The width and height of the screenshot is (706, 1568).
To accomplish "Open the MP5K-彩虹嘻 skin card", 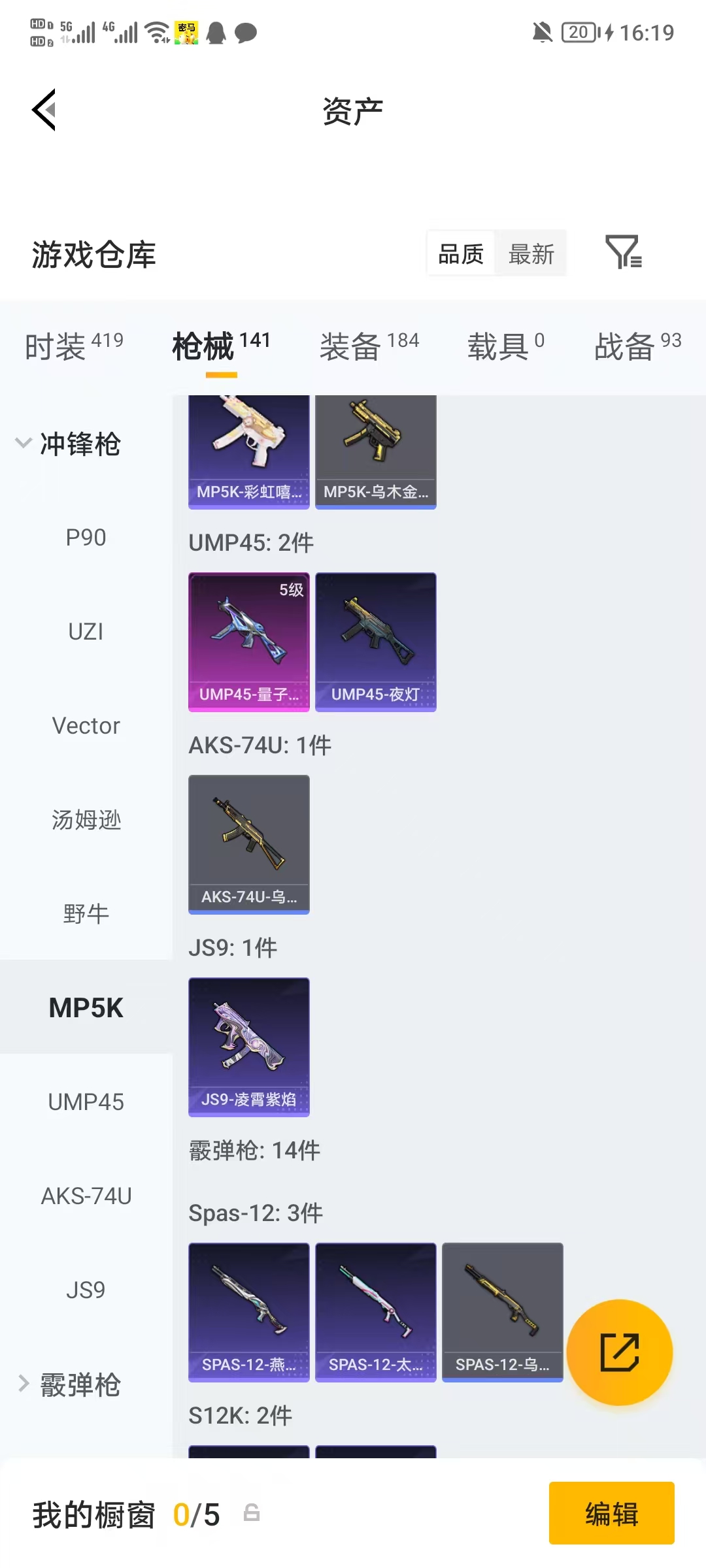I will [x=249, y=452].
